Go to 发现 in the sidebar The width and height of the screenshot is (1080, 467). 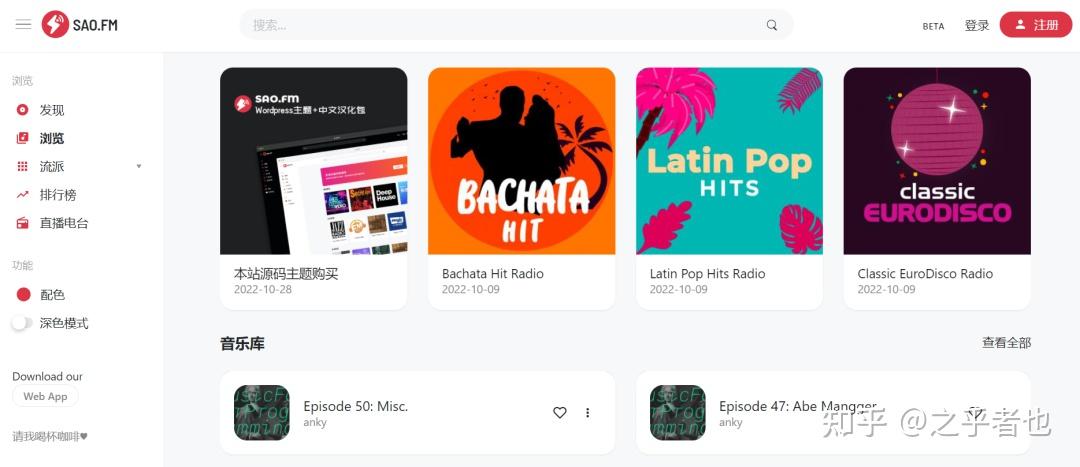click(x=52, y=110)
